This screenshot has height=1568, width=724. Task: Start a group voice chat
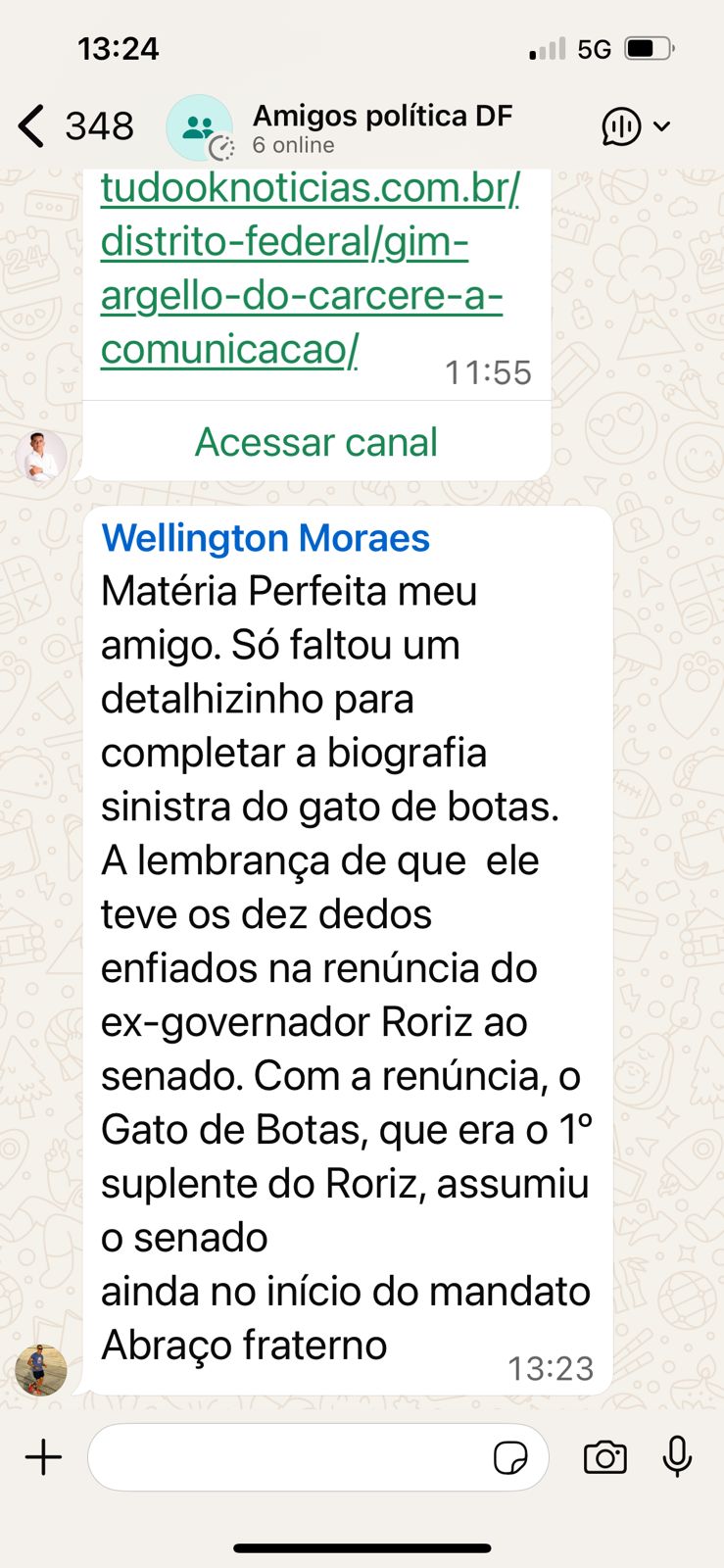[621, 126]
